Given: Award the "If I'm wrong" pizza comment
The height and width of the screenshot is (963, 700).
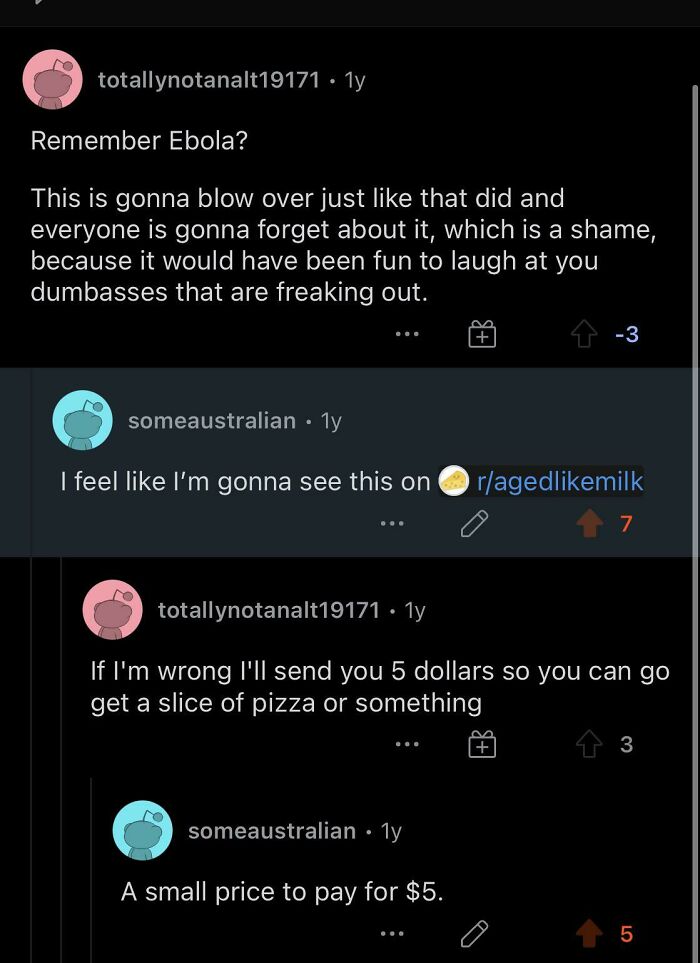Looking at the screenshot, I should coord(482,744).
